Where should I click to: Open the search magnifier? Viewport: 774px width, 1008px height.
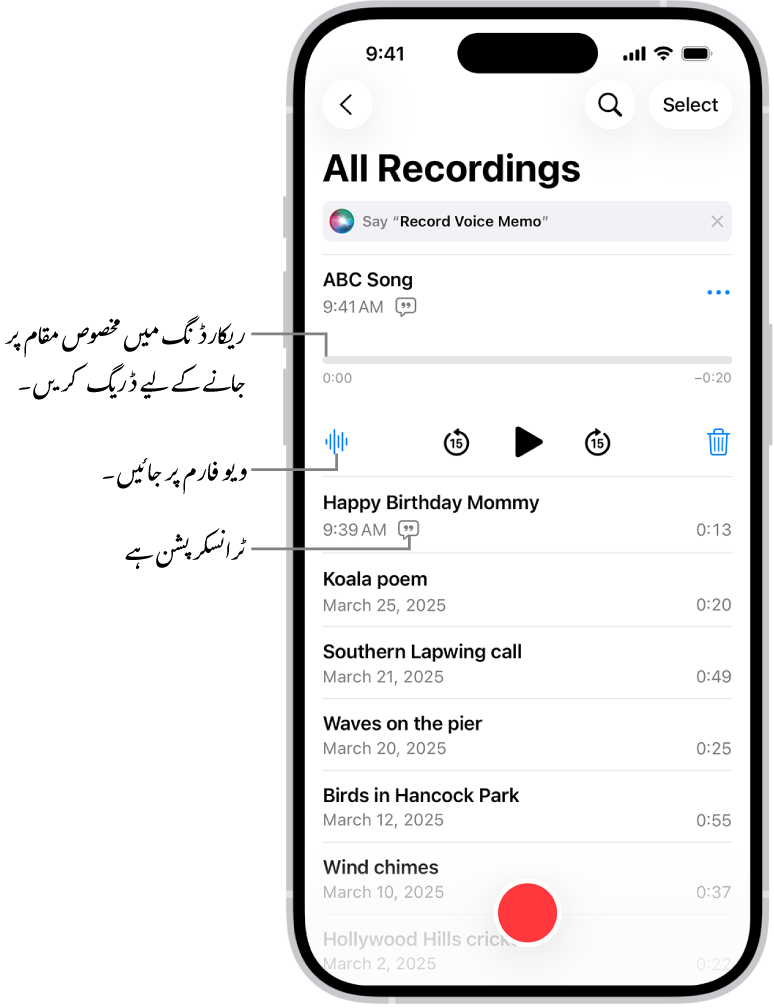coord(609,105)
